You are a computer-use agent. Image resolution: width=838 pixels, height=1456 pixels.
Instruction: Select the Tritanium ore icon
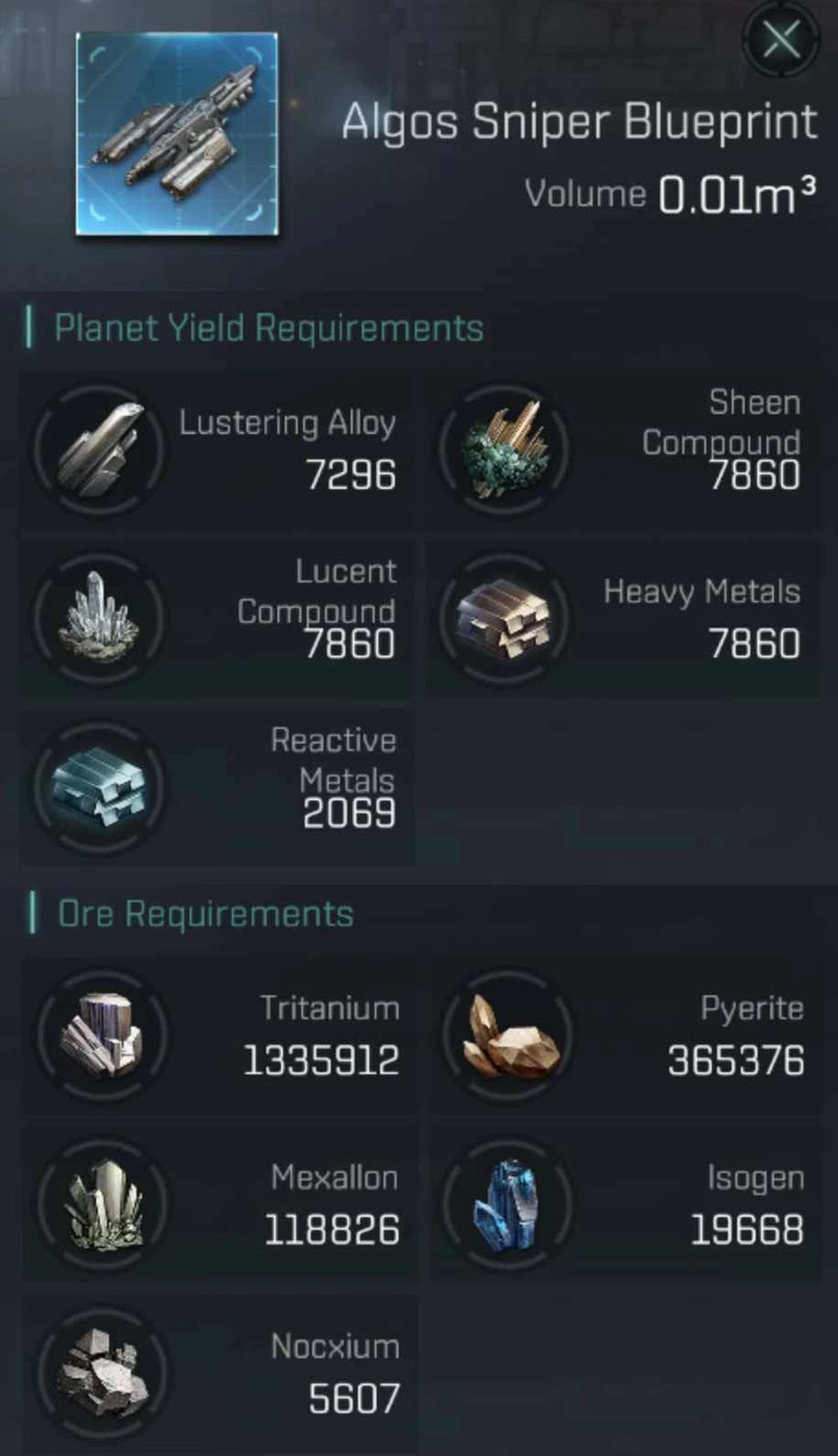[103, 1035]
